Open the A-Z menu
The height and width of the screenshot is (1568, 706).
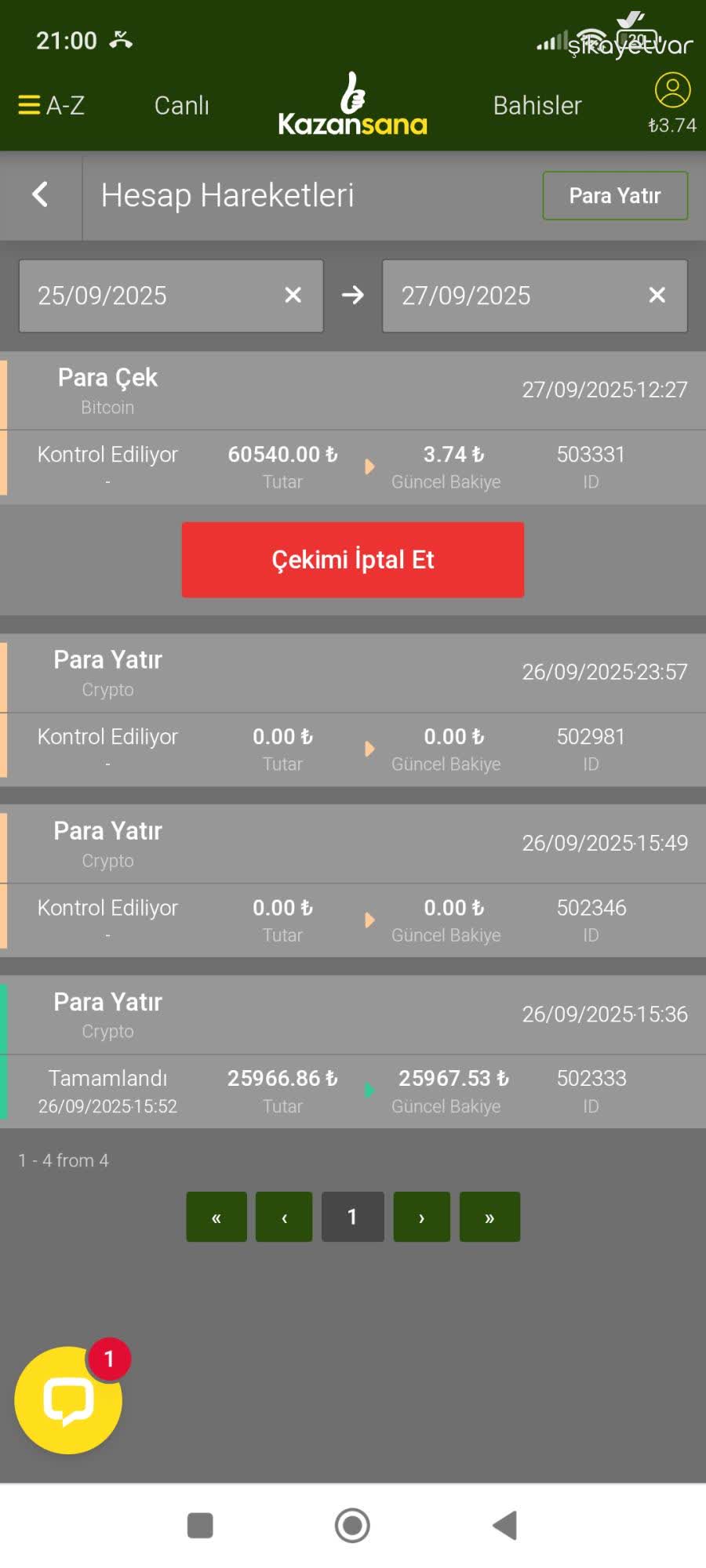(x=52, y=105)
